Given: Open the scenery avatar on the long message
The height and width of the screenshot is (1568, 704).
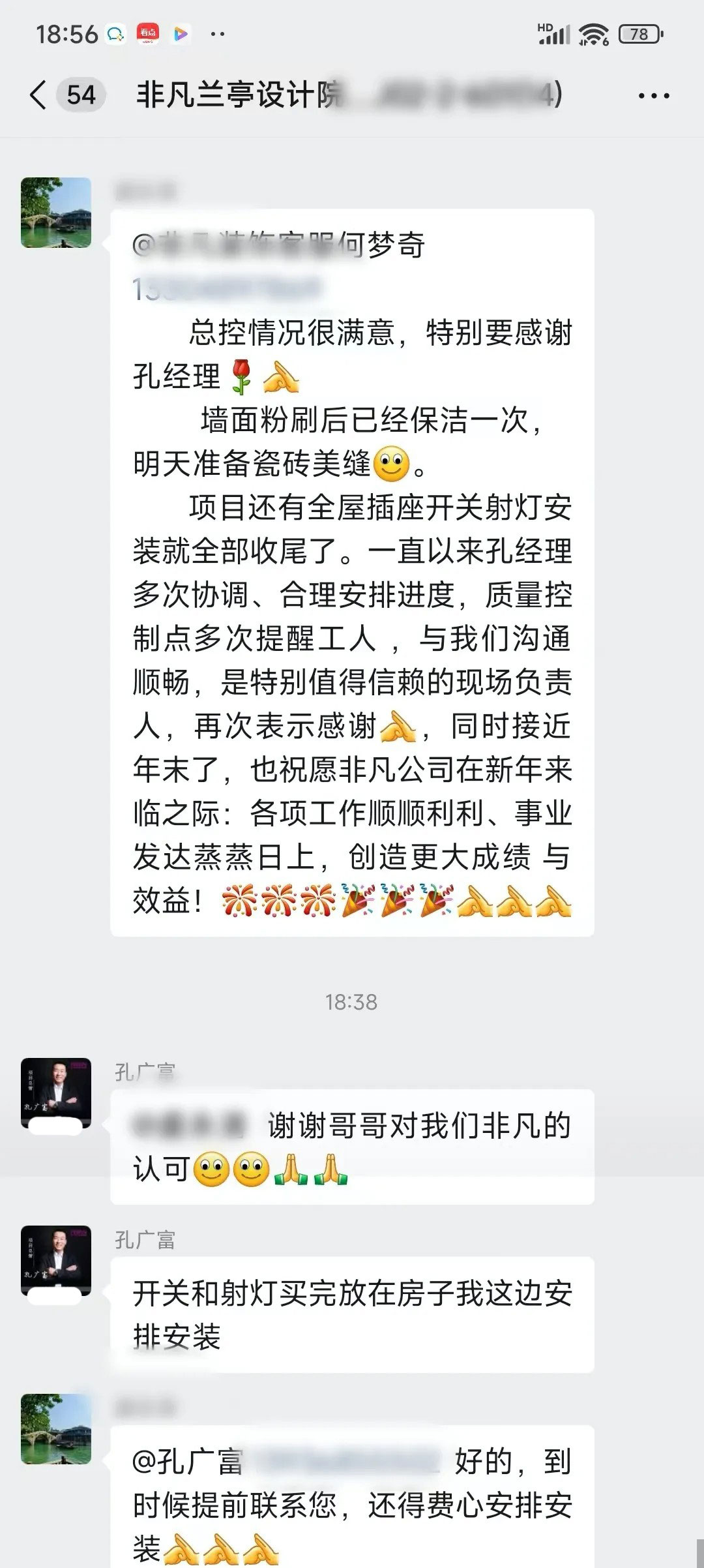Looking at the screenshot, I should point(56,213).
